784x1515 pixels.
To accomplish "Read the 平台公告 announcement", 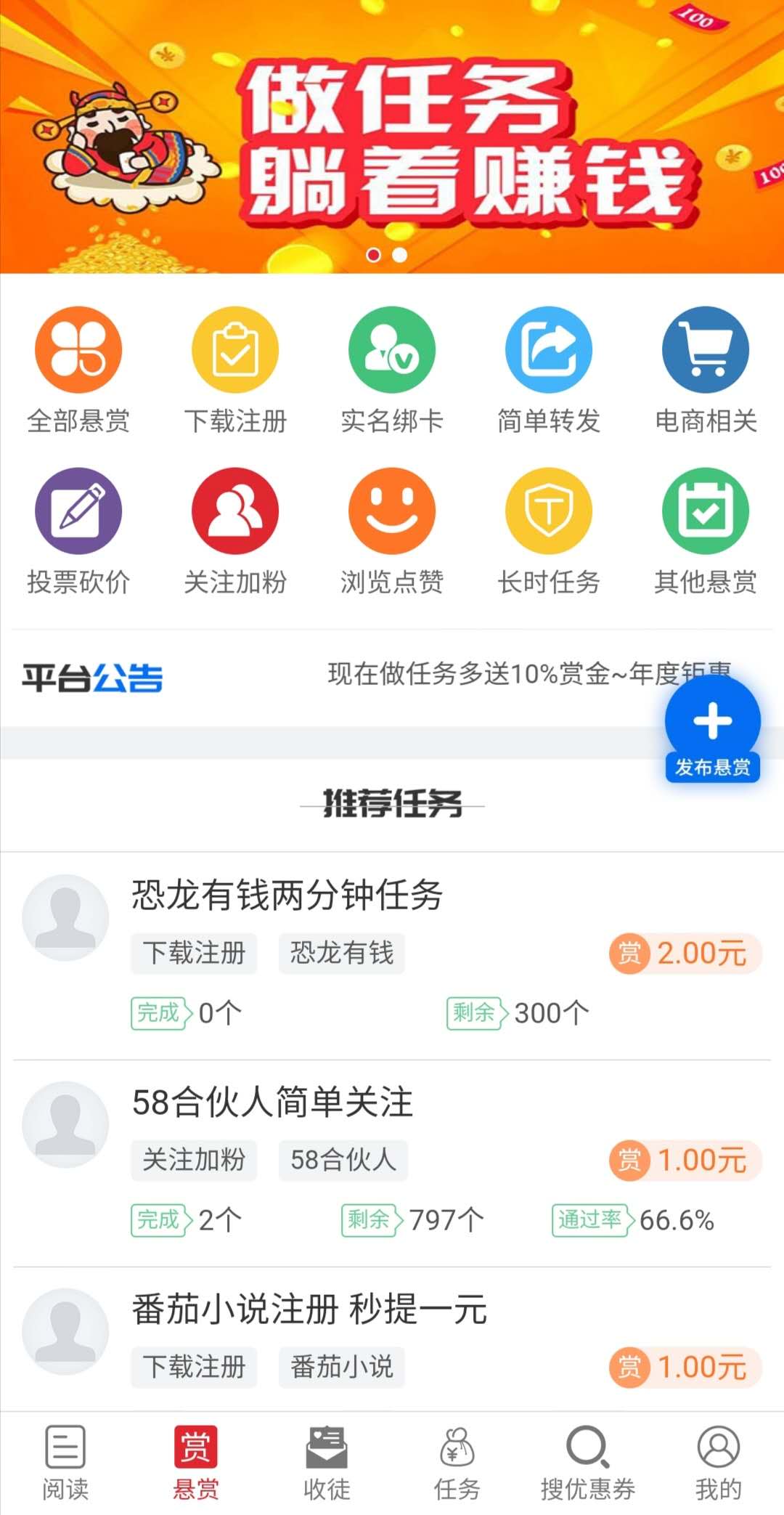I will (x=508, y=675).
